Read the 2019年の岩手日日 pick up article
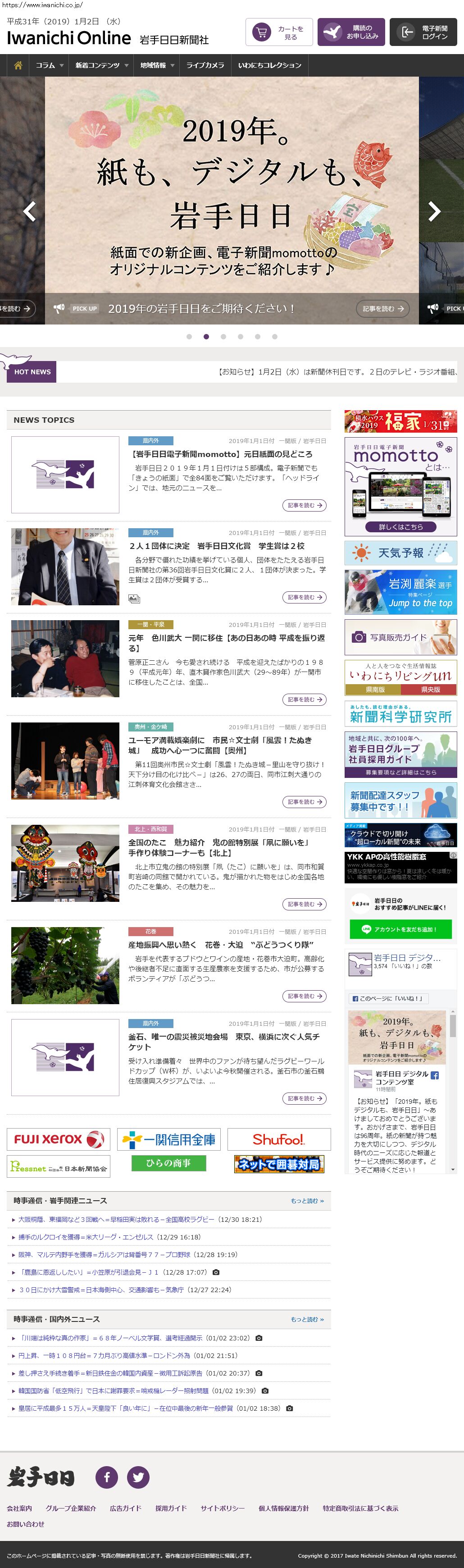The image size is (464, 1568). [382, 309]
